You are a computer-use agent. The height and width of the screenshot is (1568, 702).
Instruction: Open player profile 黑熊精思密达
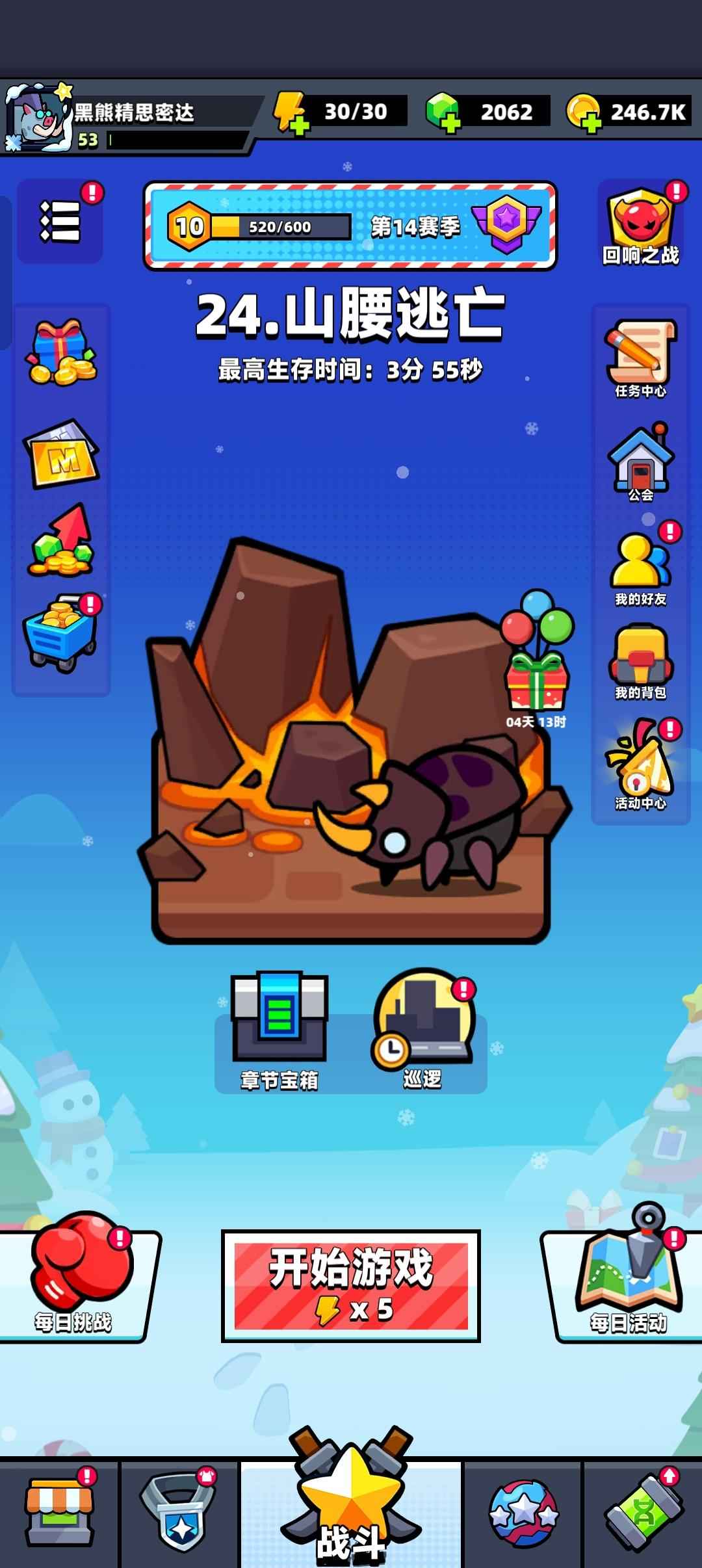pos(39,118)
